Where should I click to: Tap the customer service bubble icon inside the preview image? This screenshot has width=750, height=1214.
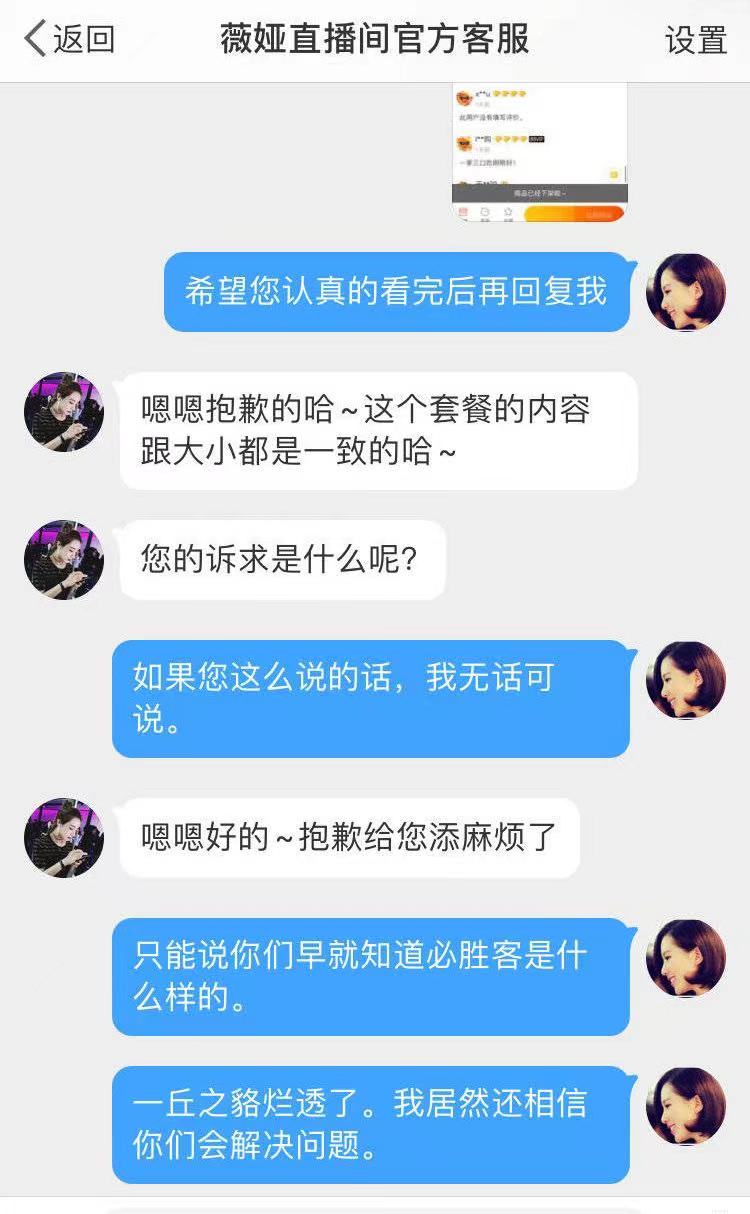[485, 211]
